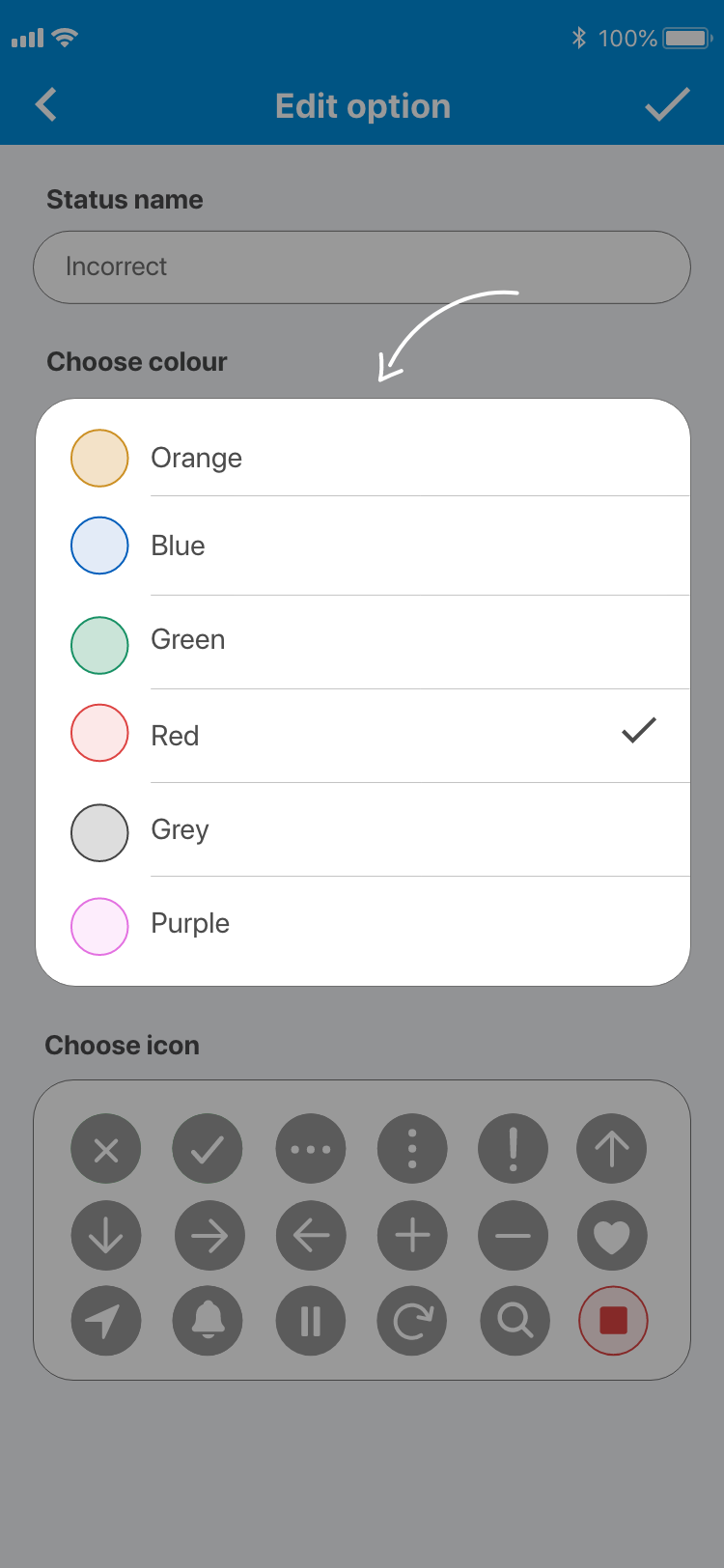Go back using the header arrow
724x1568 pixels.
46,104
